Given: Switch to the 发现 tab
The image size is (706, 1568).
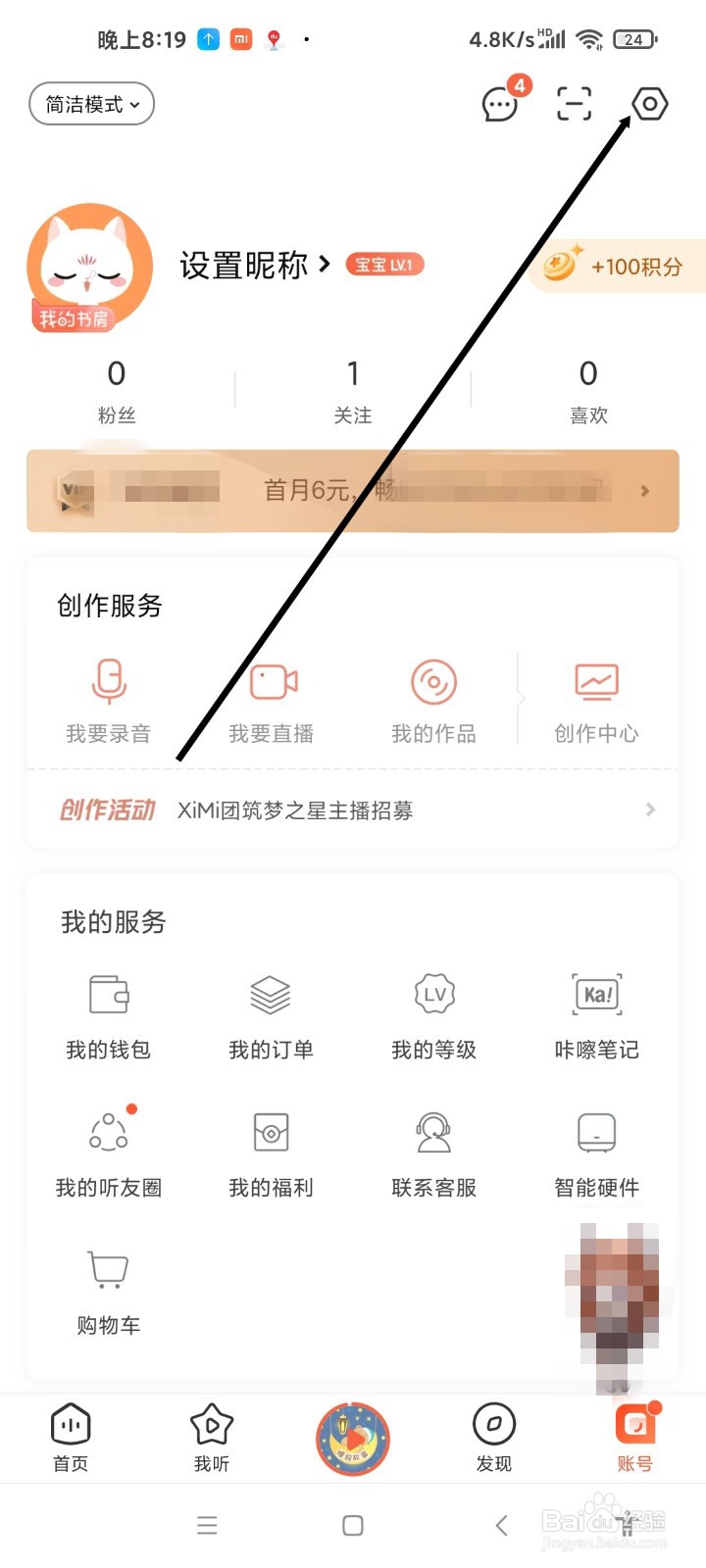Looking at the screenshot, I should point(494,1438).
